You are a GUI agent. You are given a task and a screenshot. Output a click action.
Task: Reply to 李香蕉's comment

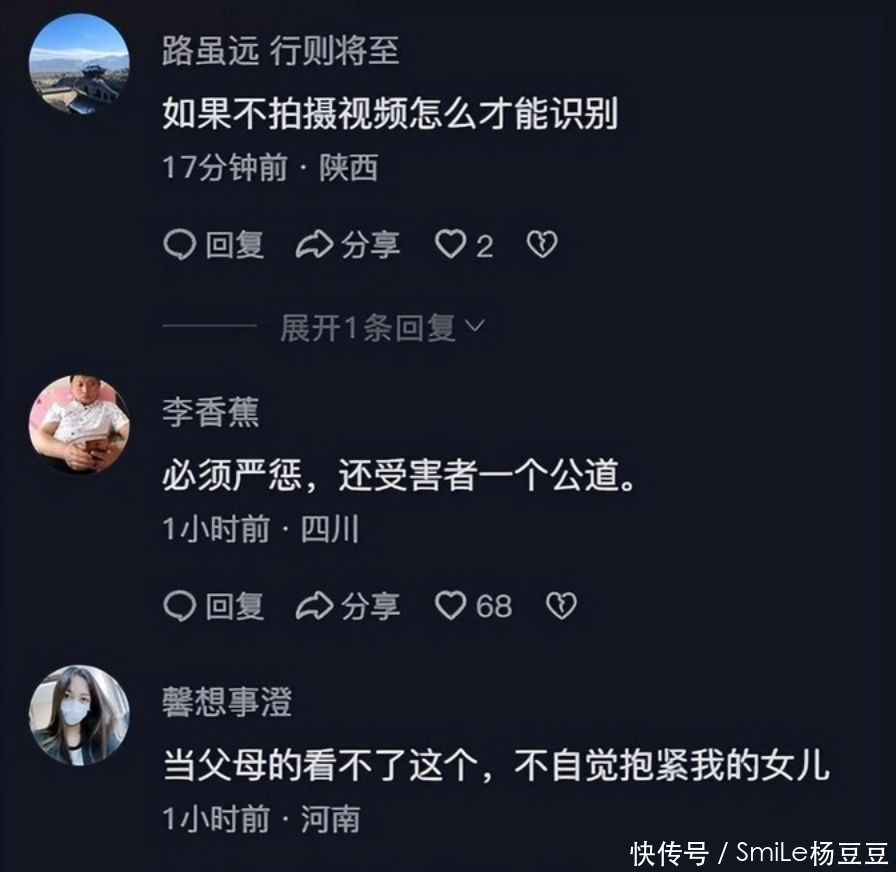[x=213, y=605]
